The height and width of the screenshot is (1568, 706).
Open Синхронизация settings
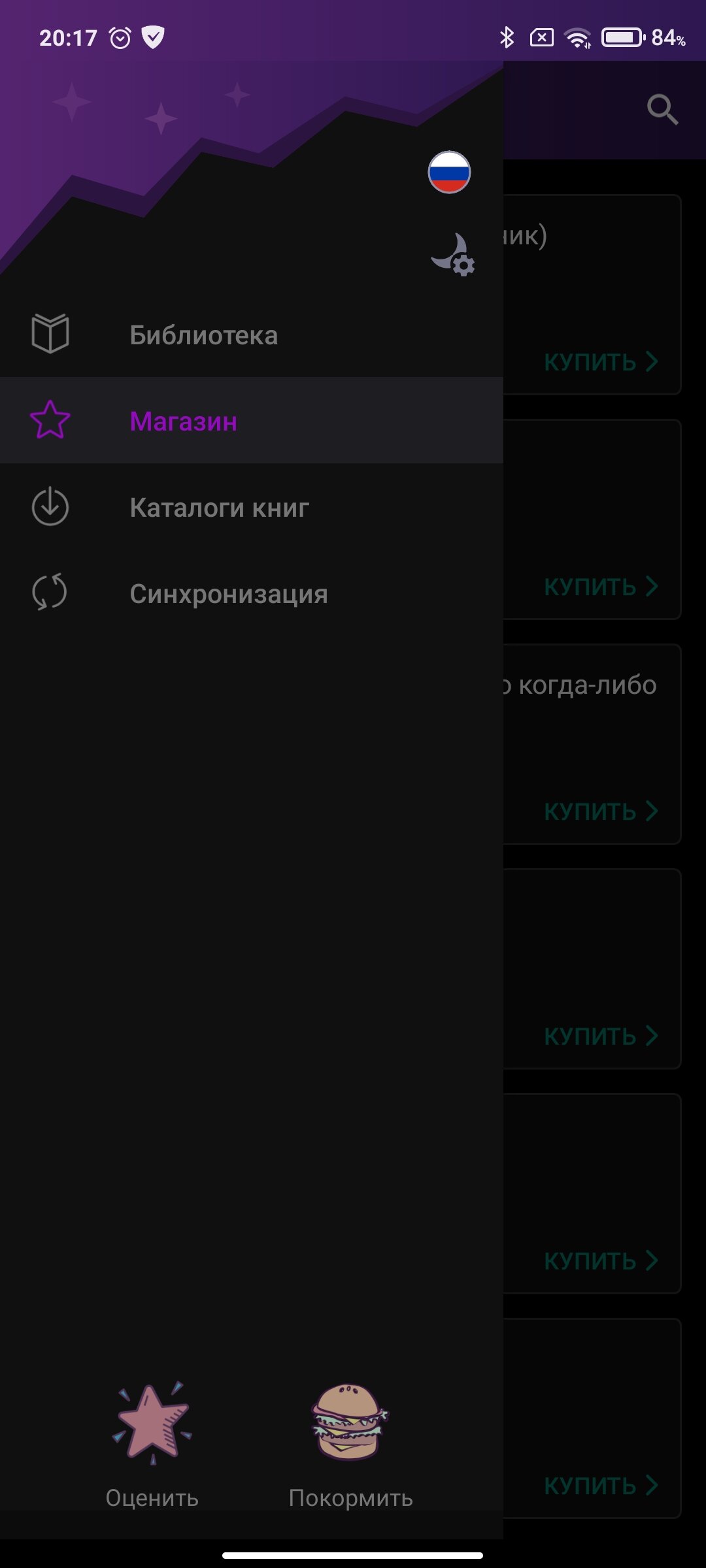(x=252, y=593)
